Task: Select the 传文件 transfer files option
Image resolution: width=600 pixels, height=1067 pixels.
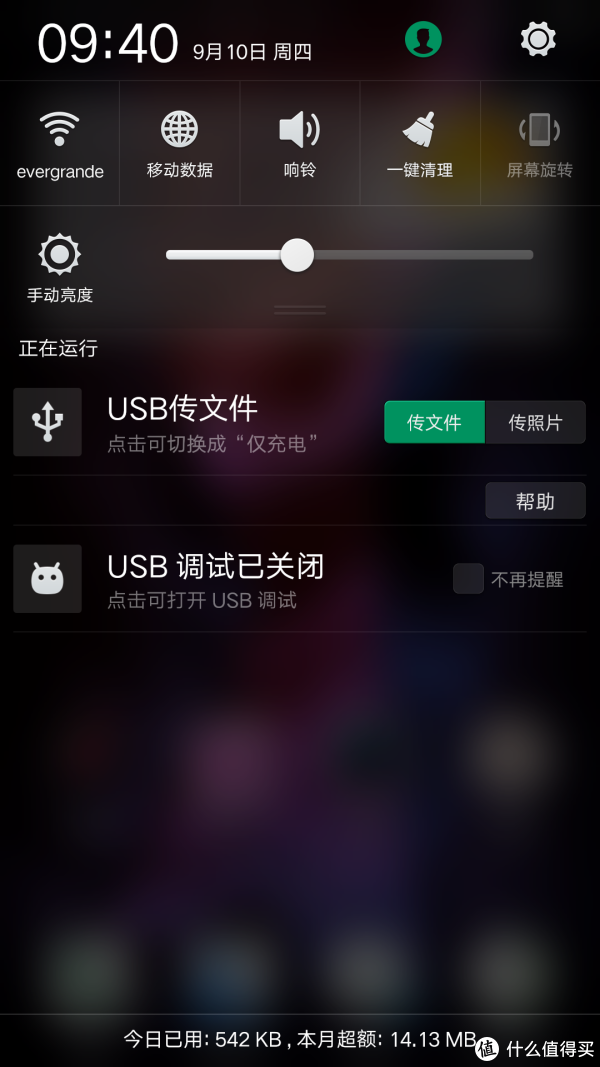Action: coord(434,423)
